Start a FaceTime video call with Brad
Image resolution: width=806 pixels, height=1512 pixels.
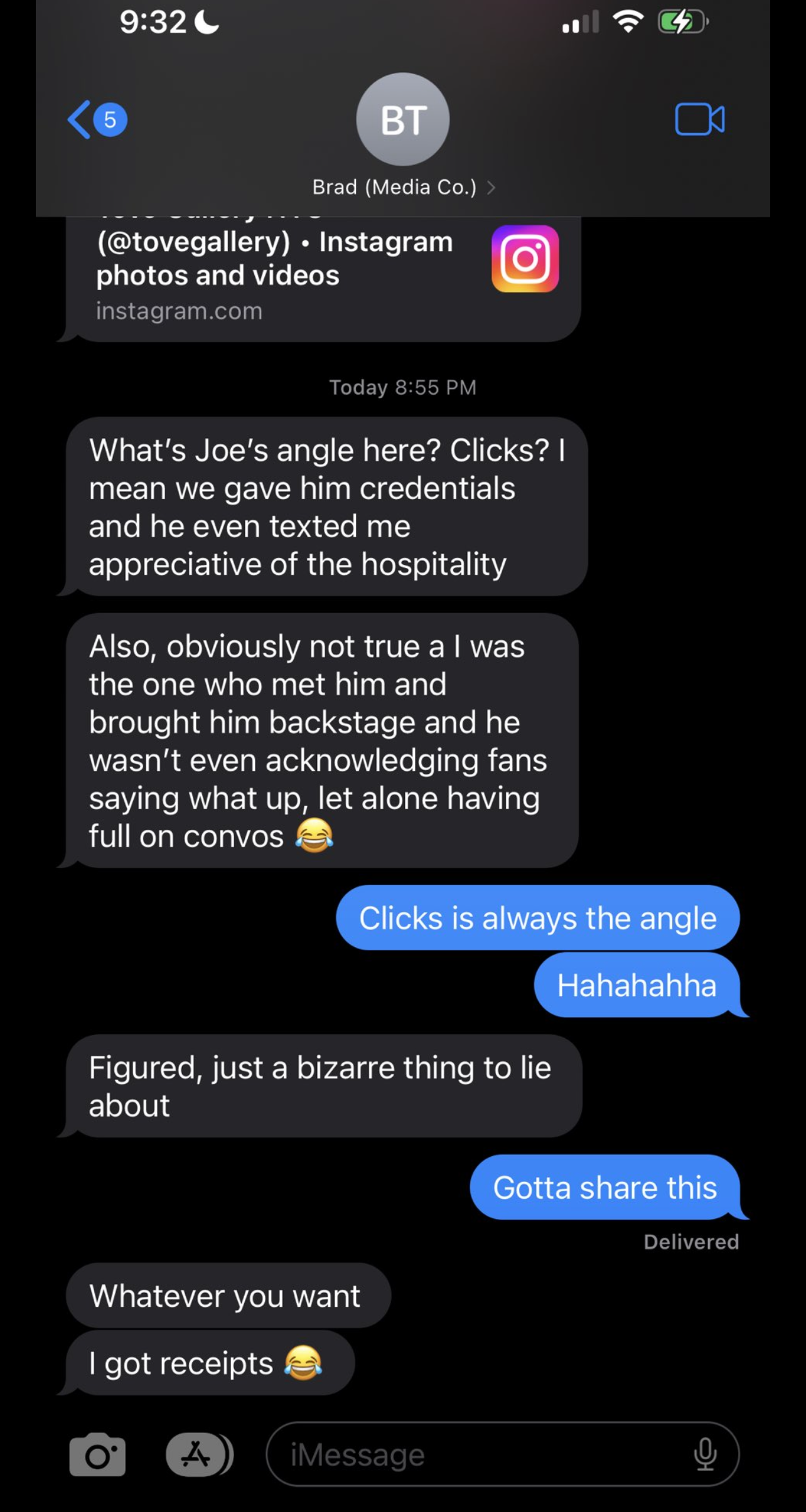tap(699, 119)
